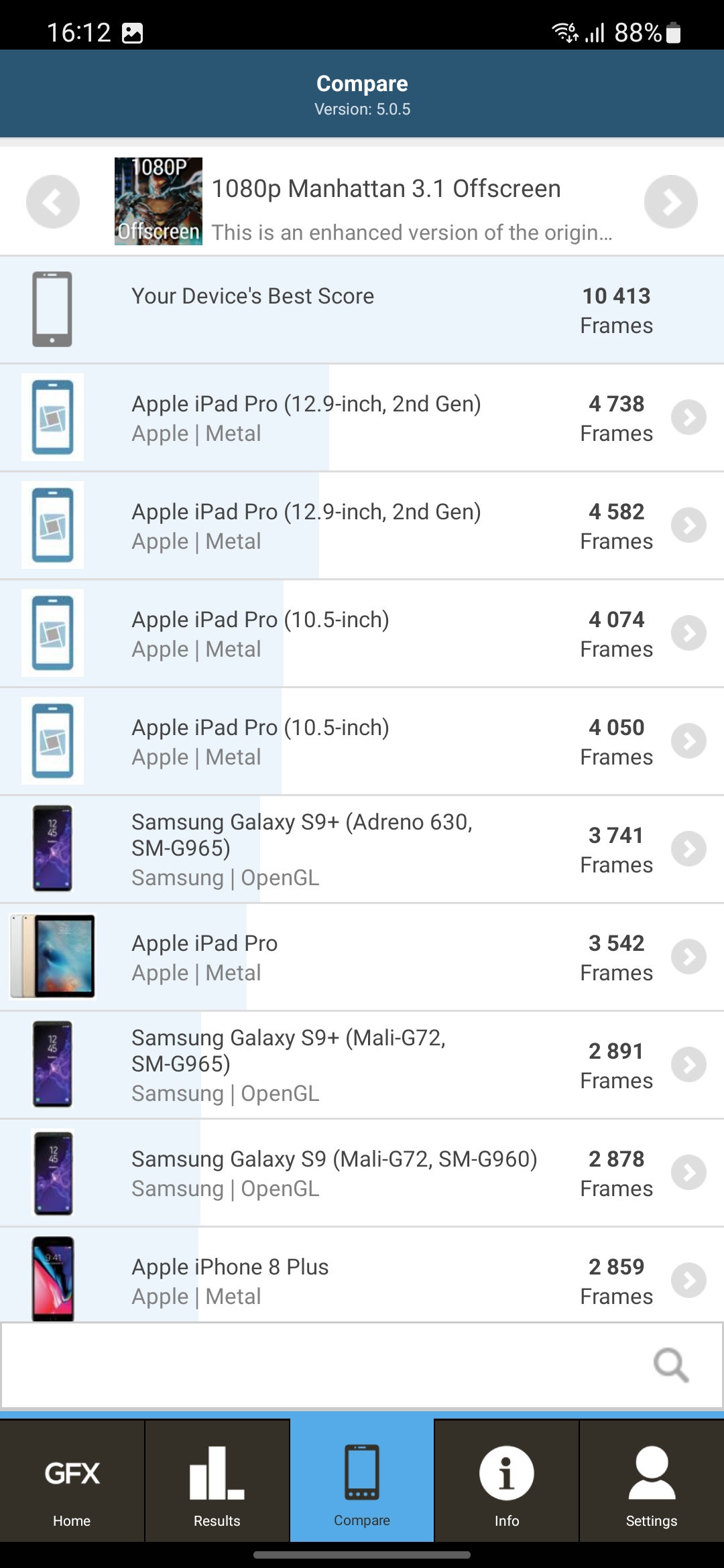Open the Settings tab
The image size is (724, 1568).
[x=652, y=1481]
